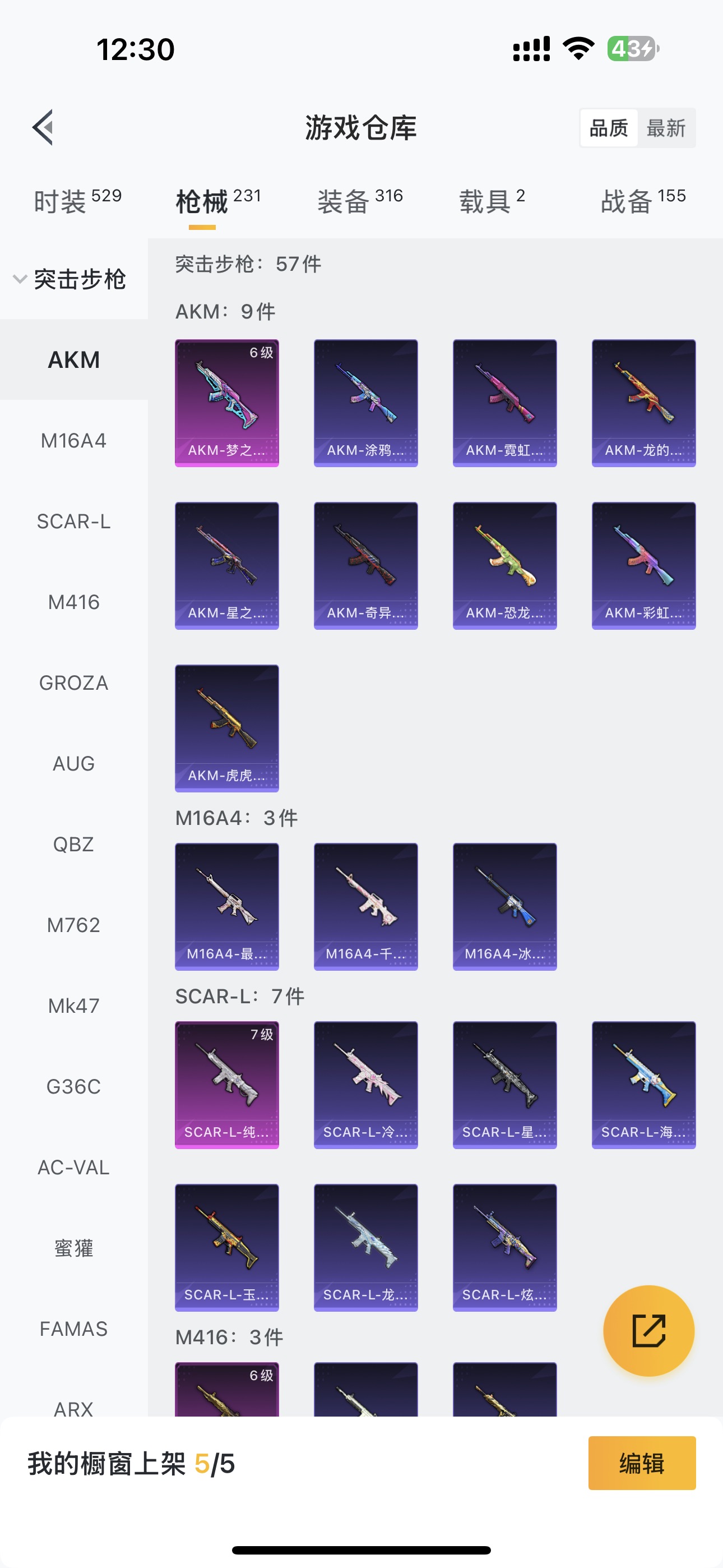The width and height of the screenshot is (723, 1568).
Task: Open the M16A4-冰… skin card
Action: (504, 906)
